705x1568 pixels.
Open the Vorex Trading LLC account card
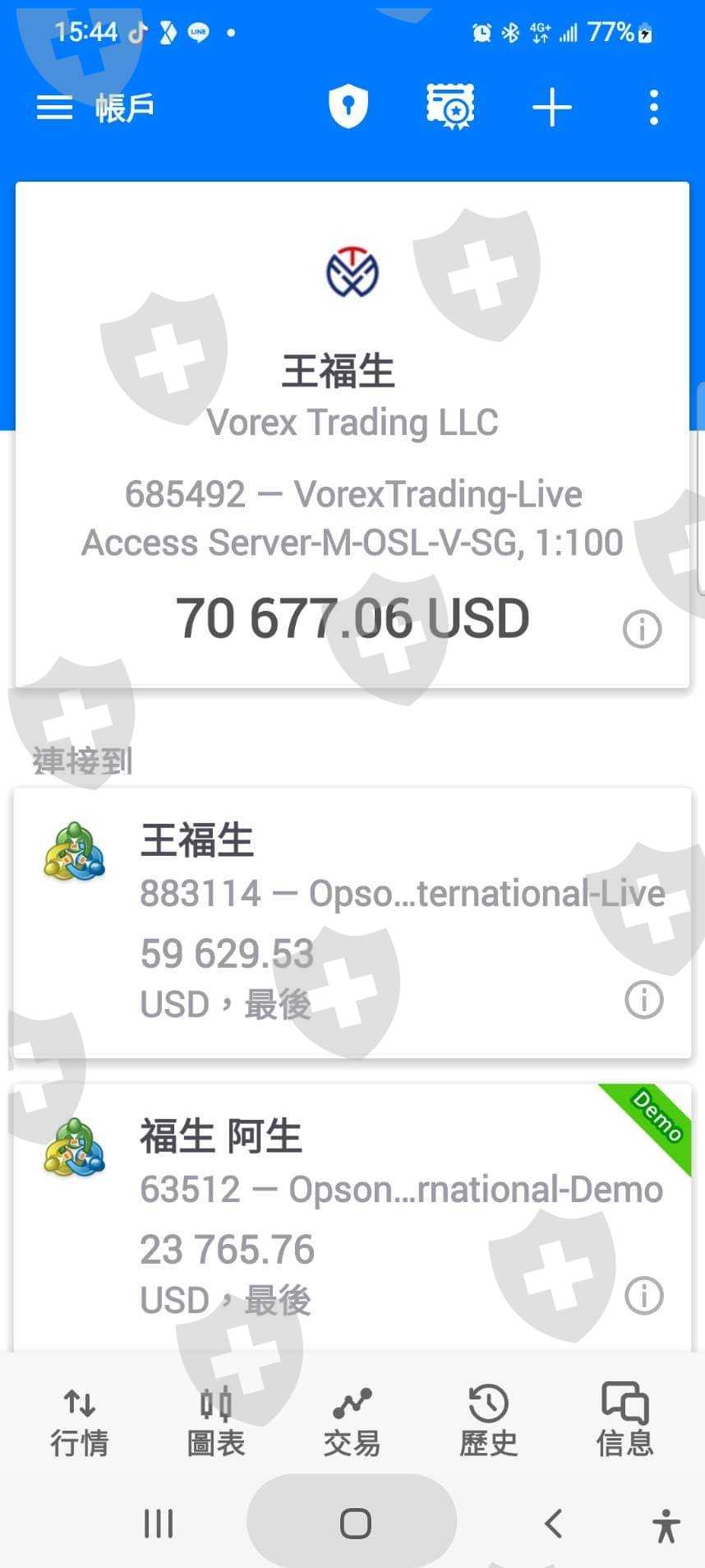coord(352,434)
